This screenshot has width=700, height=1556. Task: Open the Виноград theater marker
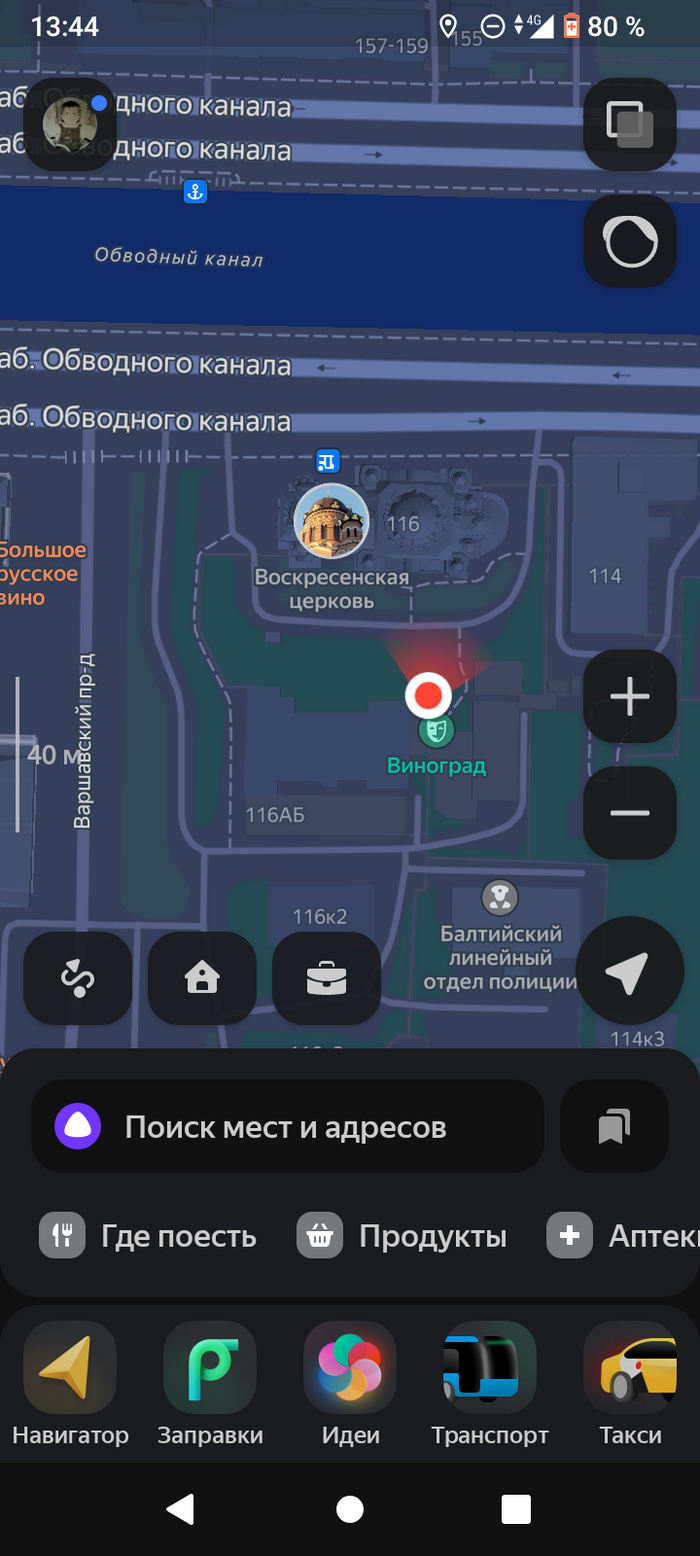tap(436, 731)
